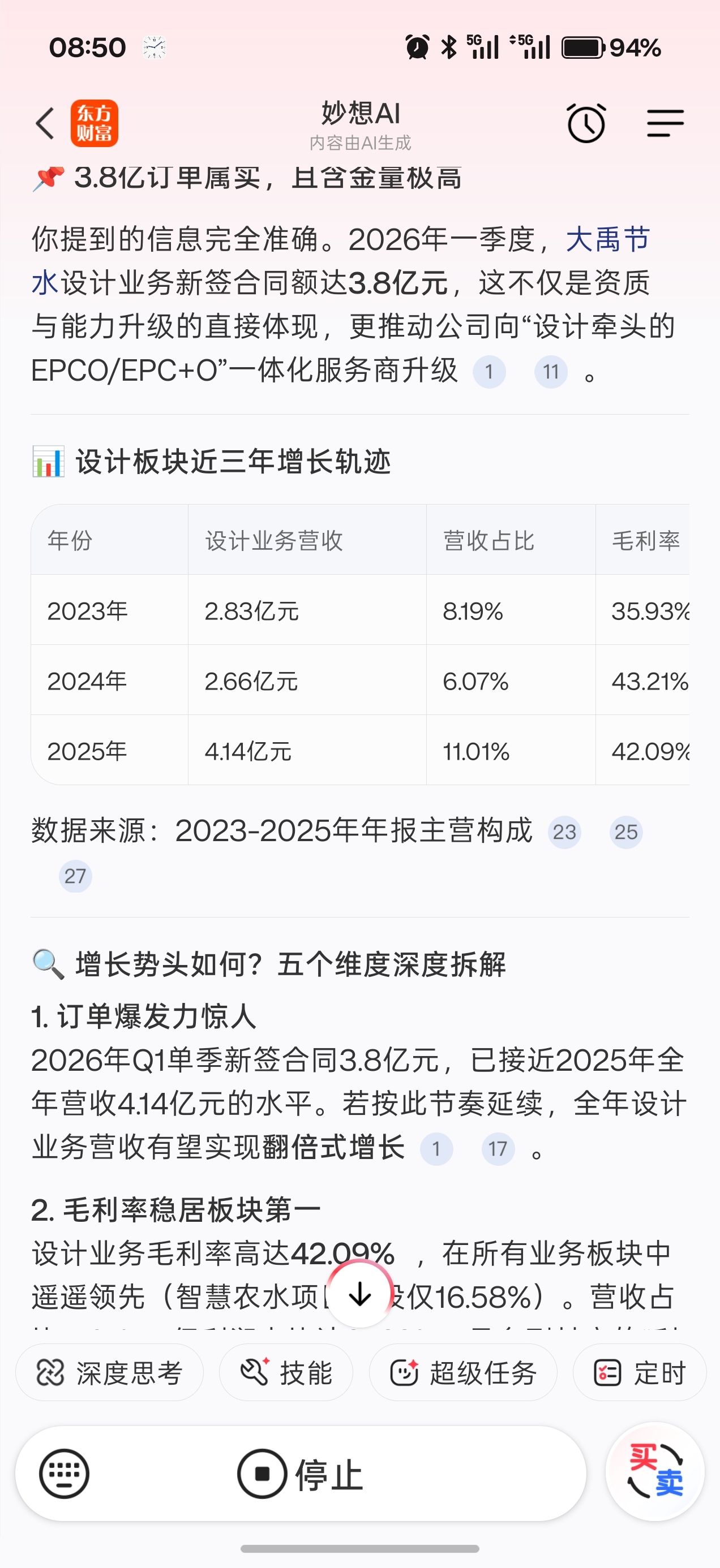The height and width of the screenshot is (1568, 720).
Task: Switch to keyboard input icon
Action: tap(64, 1474)
